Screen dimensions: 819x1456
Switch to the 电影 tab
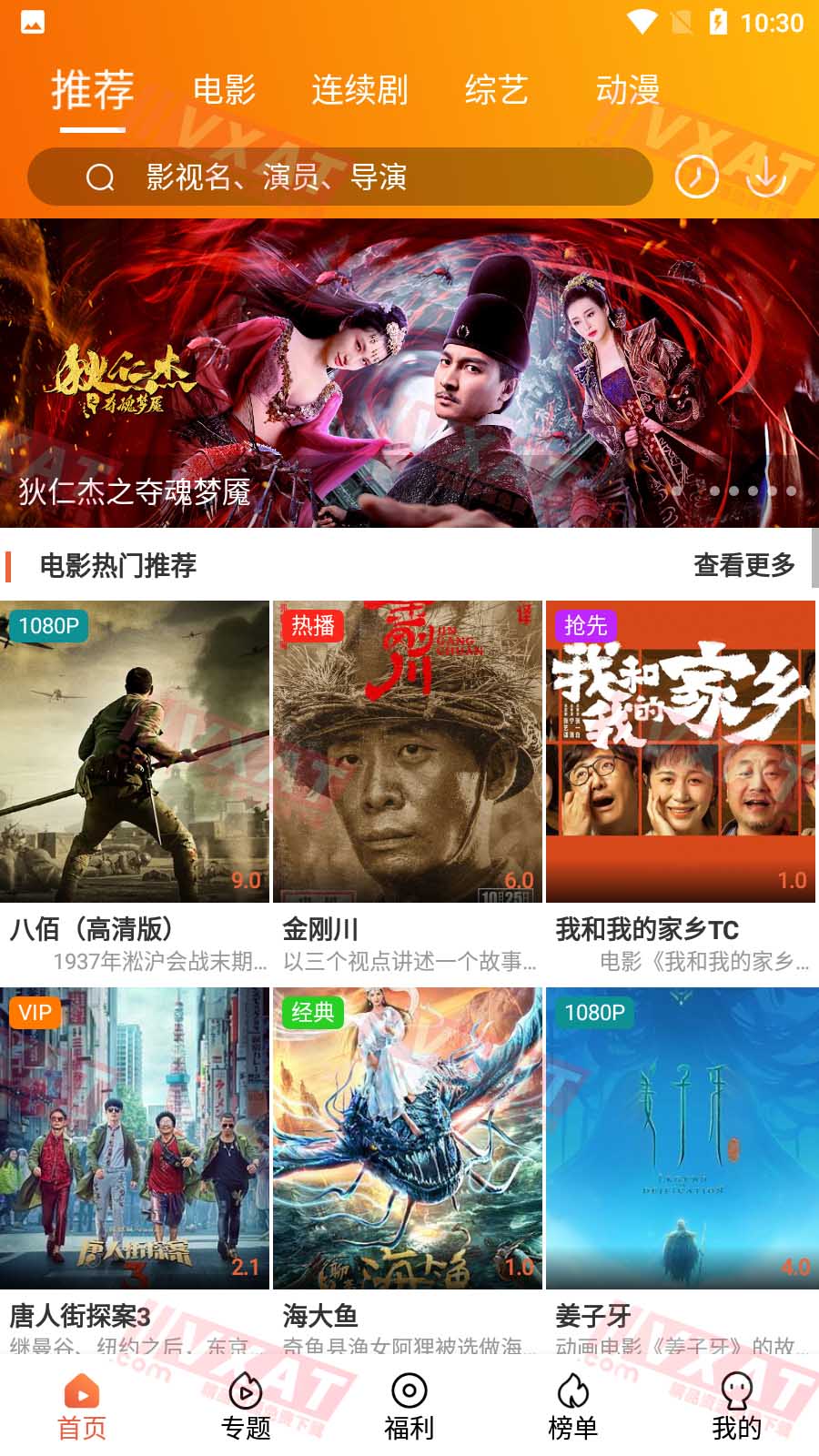click(225, 88)
